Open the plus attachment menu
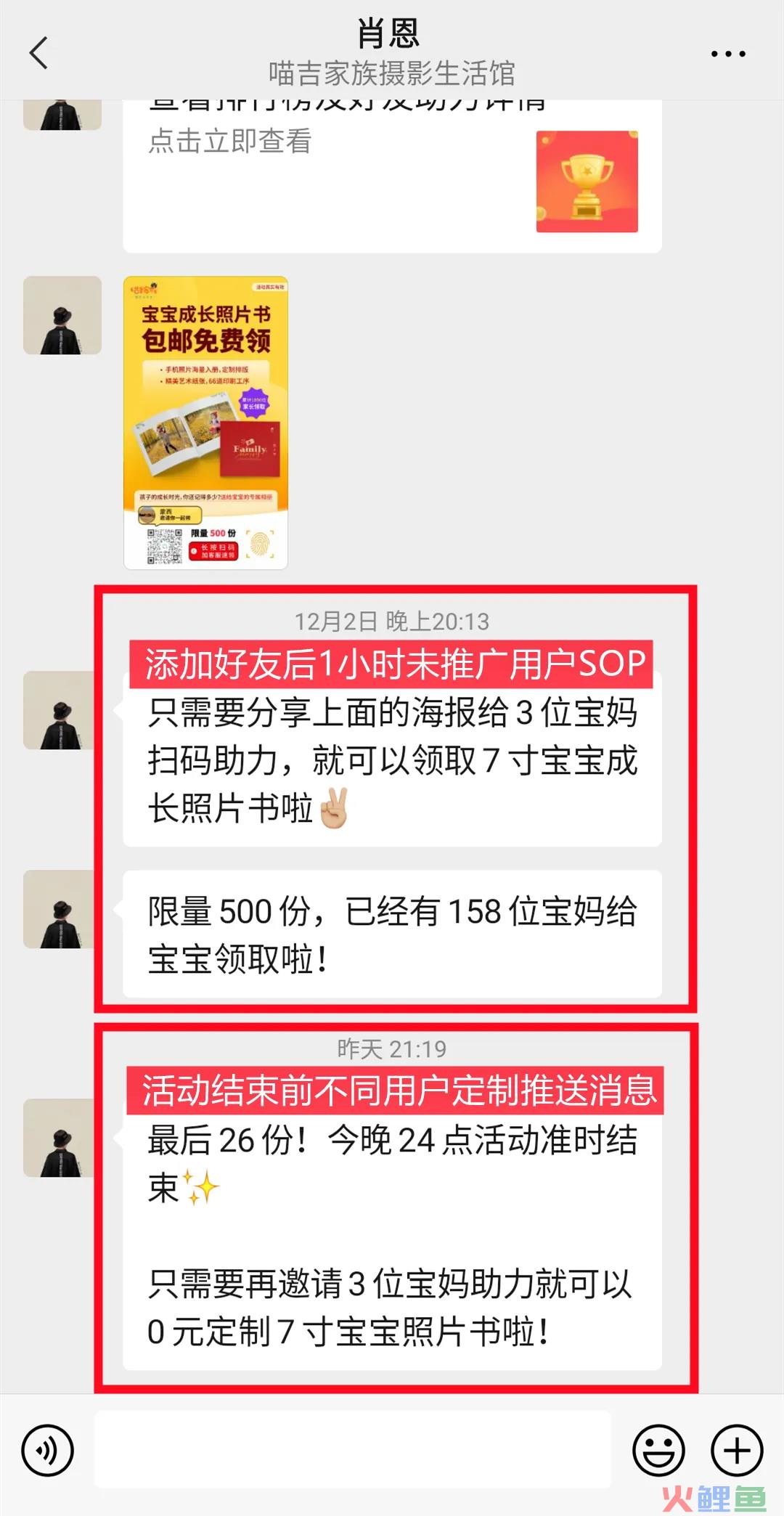784x1516 pixels. 737,1451
